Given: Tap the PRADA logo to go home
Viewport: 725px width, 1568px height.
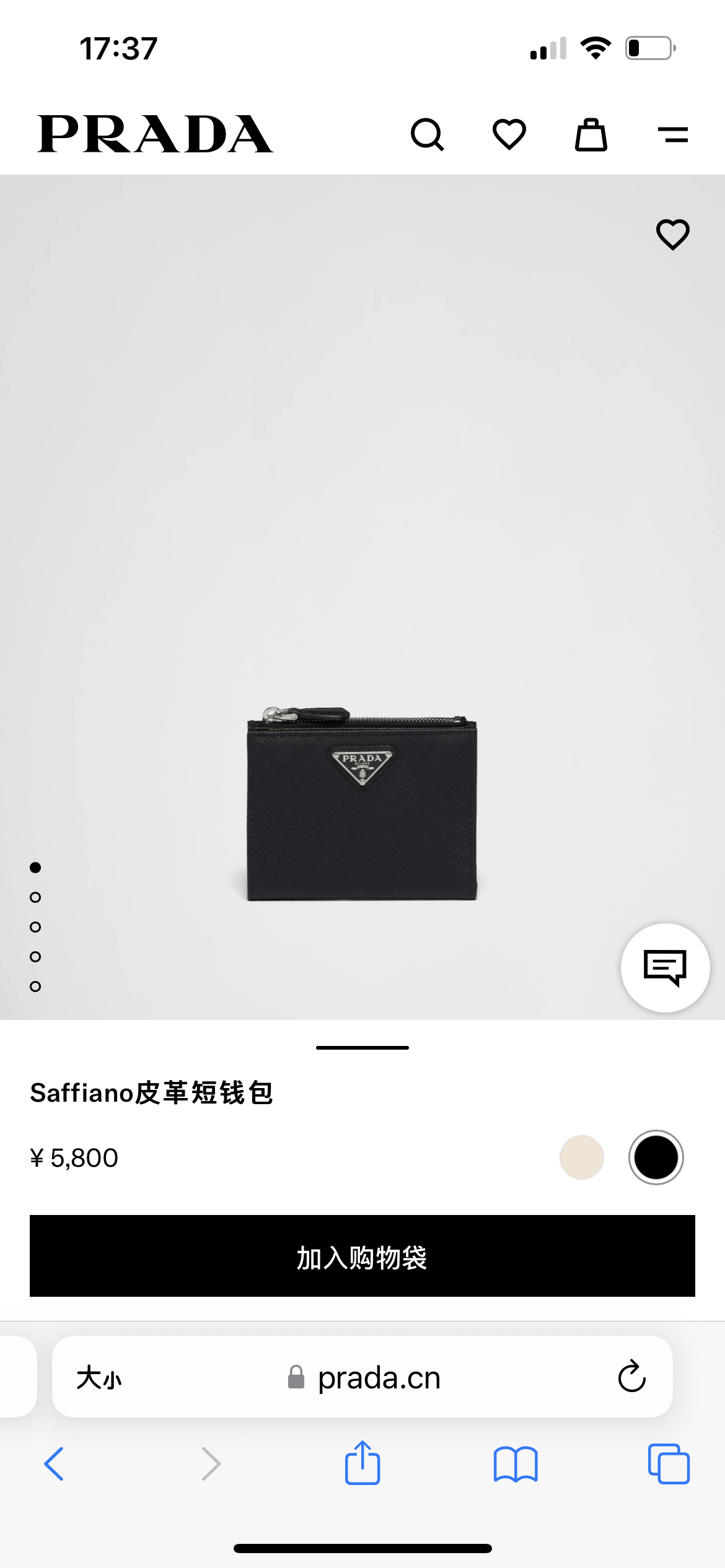Looking at the screenshot, I should 155,134.
